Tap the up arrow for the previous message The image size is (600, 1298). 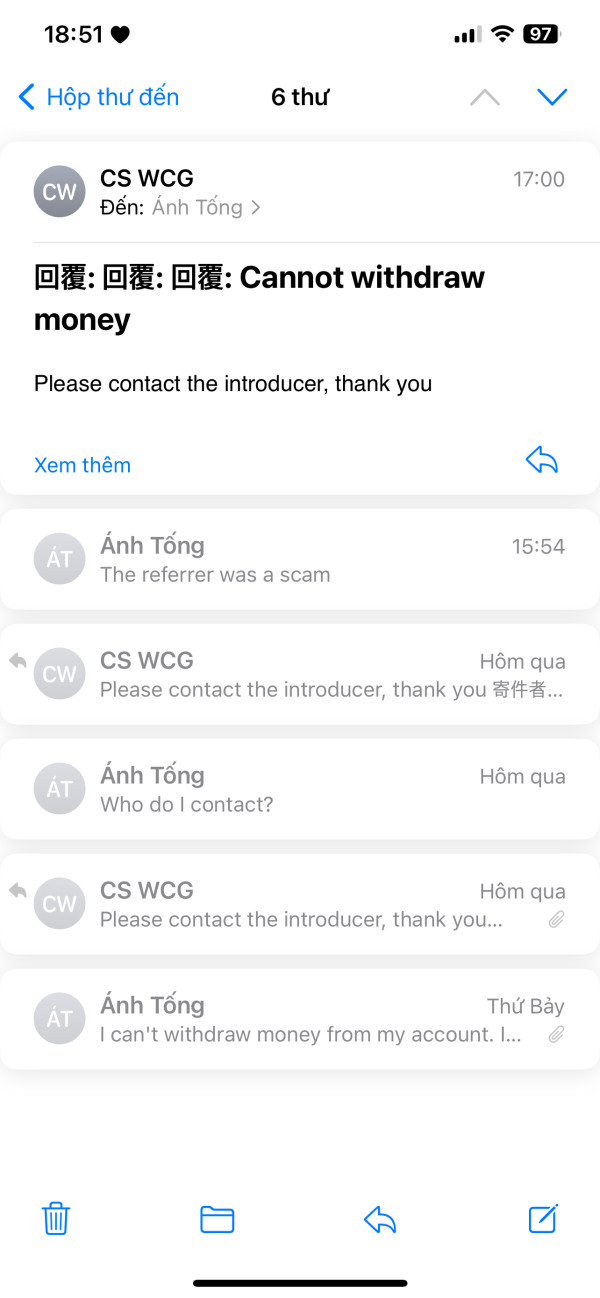(485, 97)
